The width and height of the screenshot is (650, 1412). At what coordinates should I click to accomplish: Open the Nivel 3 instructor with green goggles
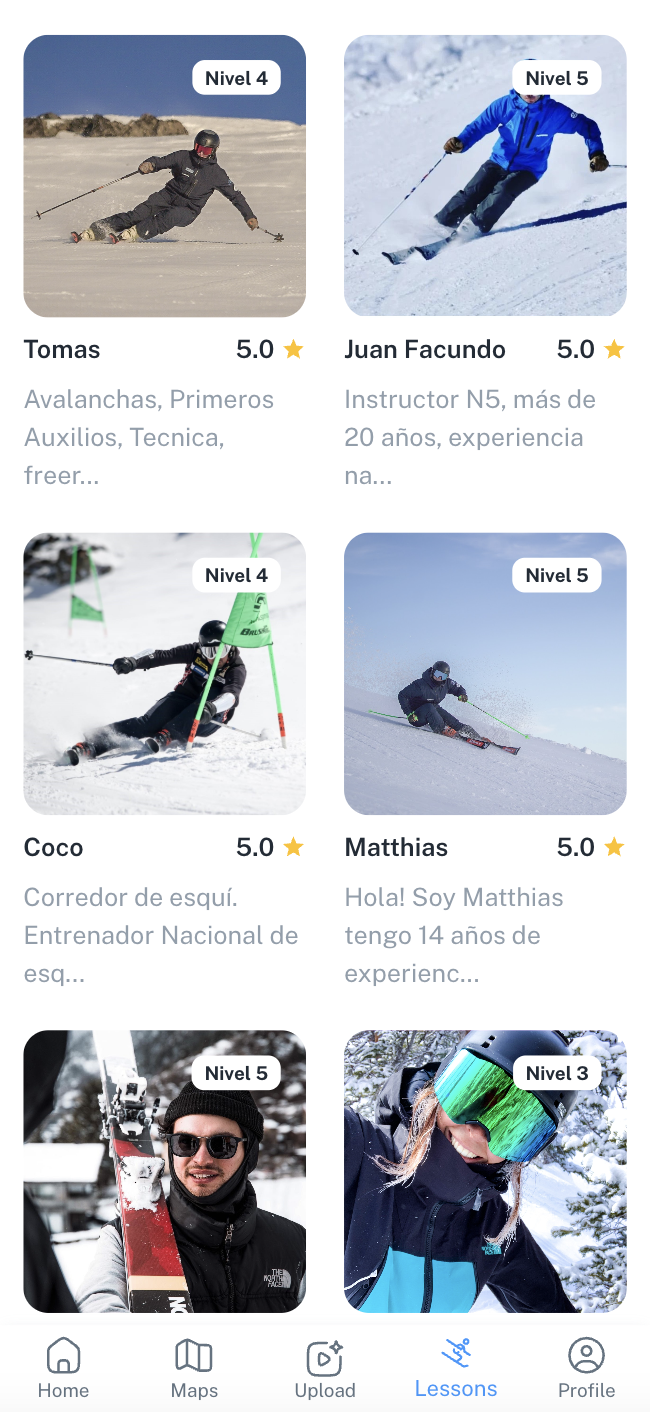(x=485, y=1171)
